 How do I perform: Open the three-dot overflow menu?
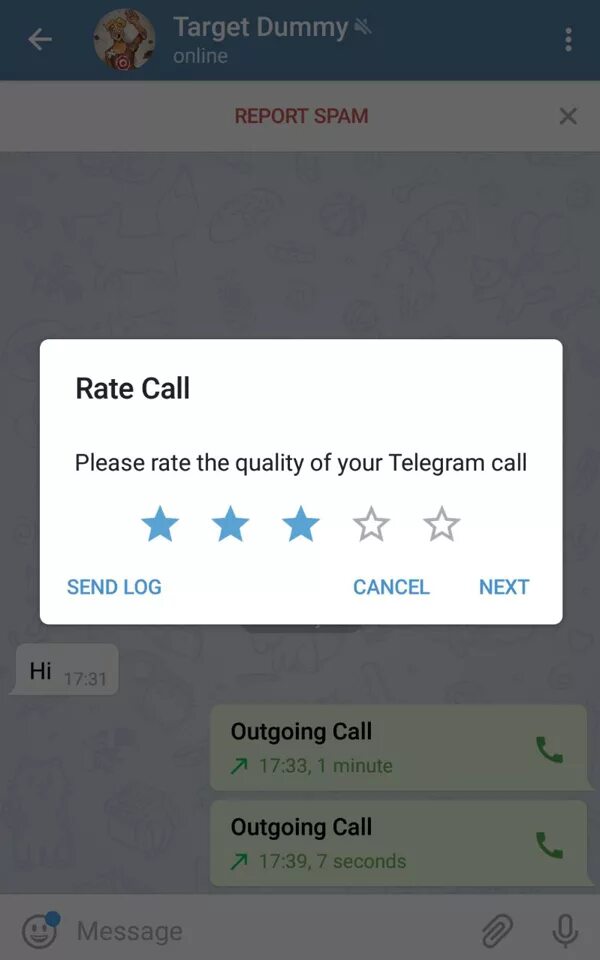pos(568,40)
